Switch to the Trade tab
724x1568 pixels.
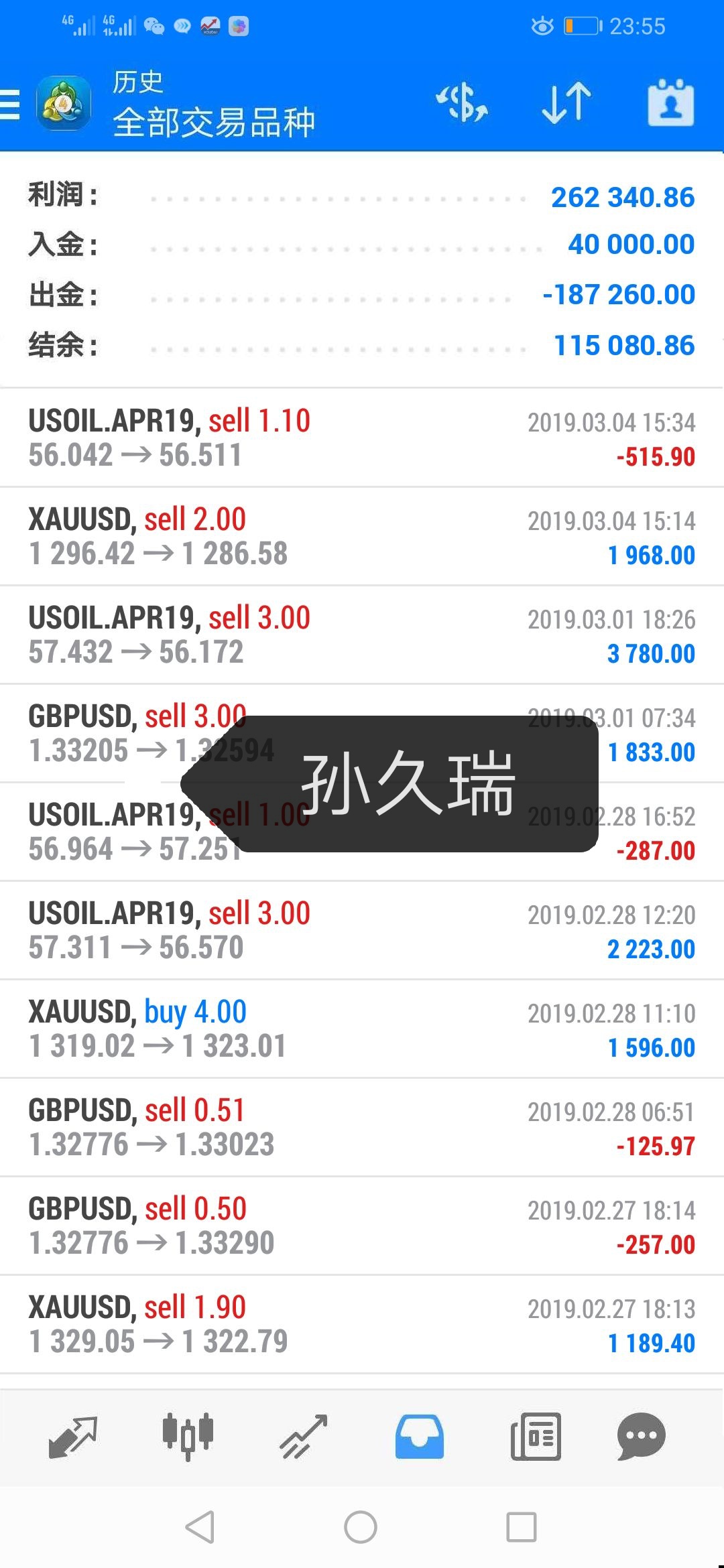tap(304, 1437)
